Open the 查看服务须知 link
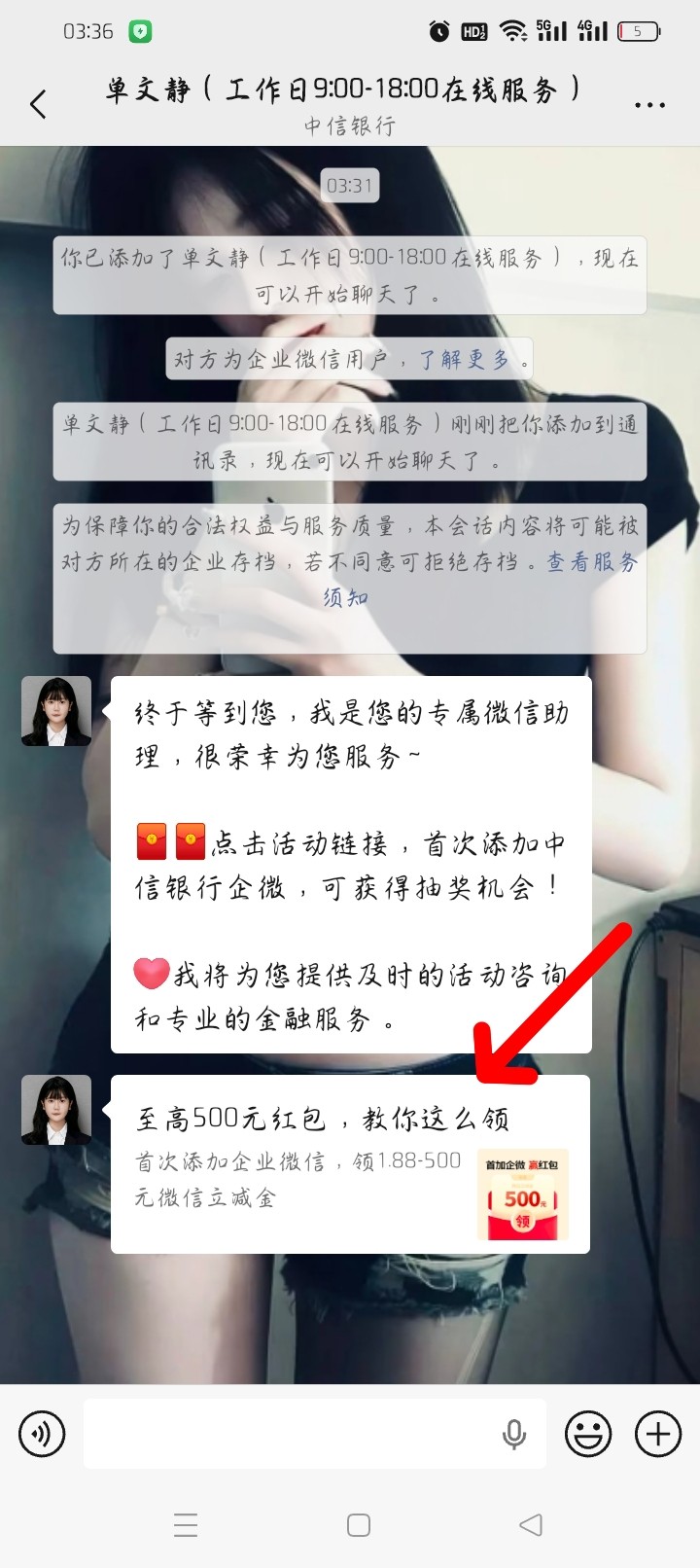 click(591, 562)
